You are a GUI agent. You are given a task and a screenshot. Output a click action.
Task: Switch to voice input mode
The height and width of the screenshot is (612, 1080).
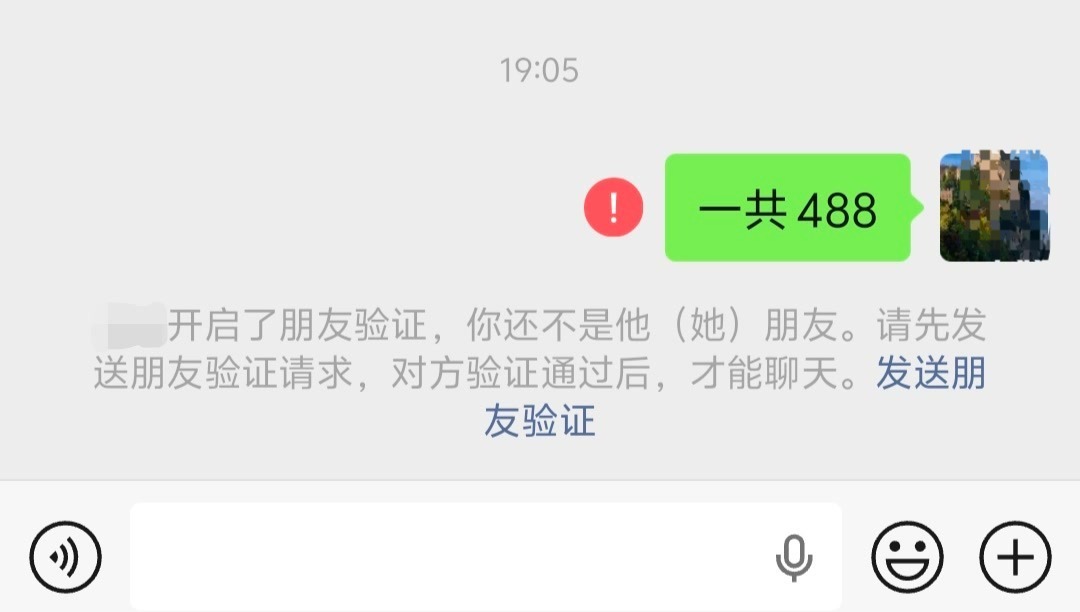coord(65,557)
